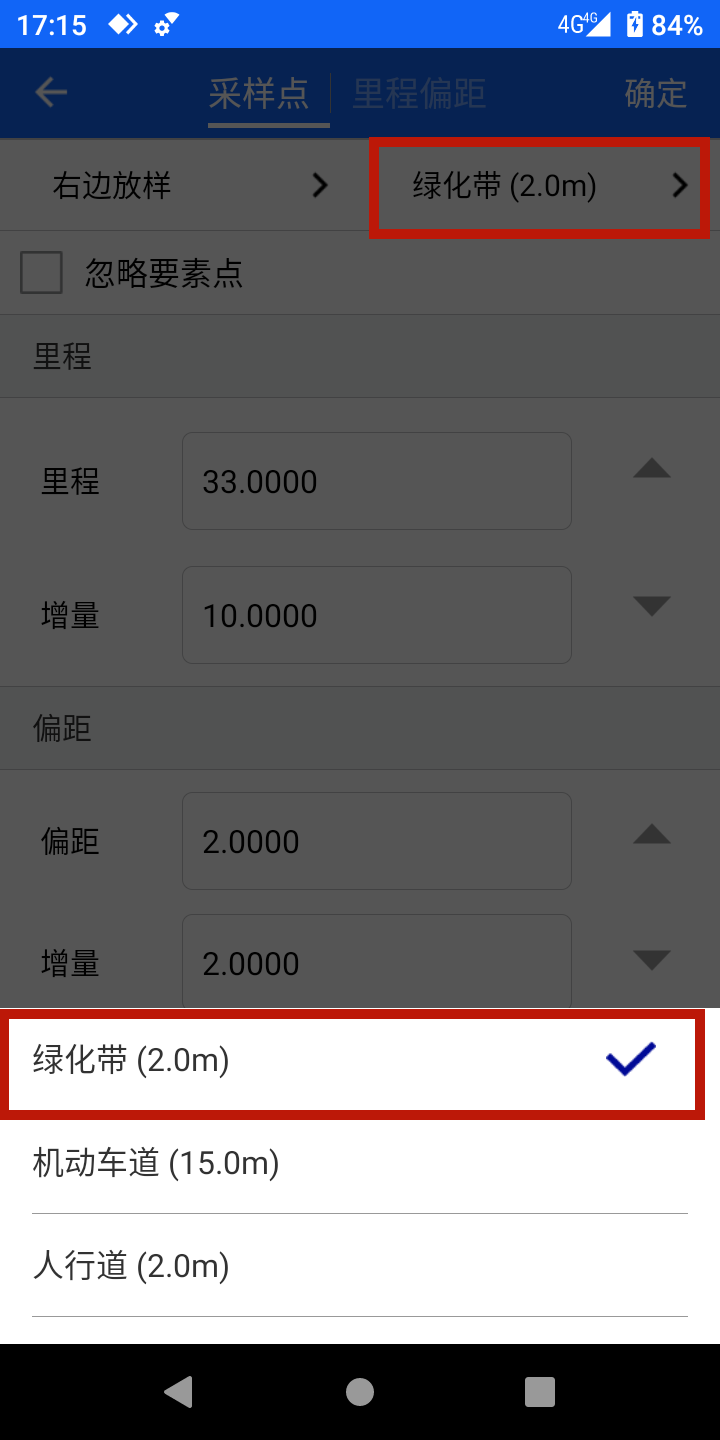The image size is (720, 1440).
Task: Confirm with the 确定 button
Action: [x=656, y=94]
